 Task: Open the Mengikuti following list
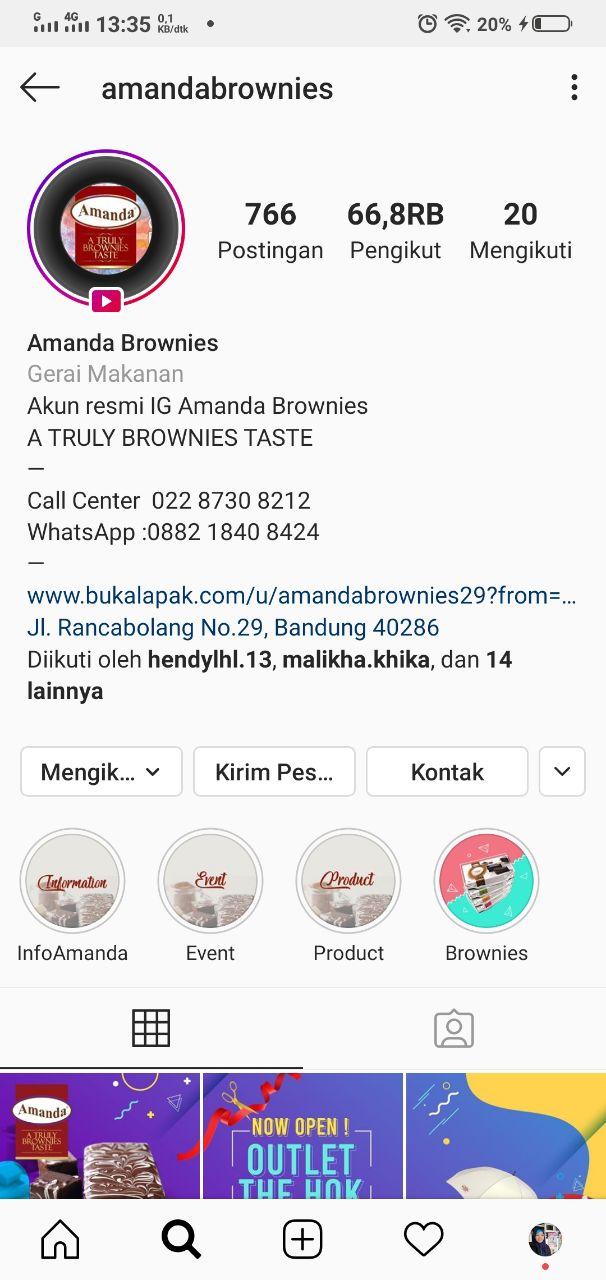(521, 230)
